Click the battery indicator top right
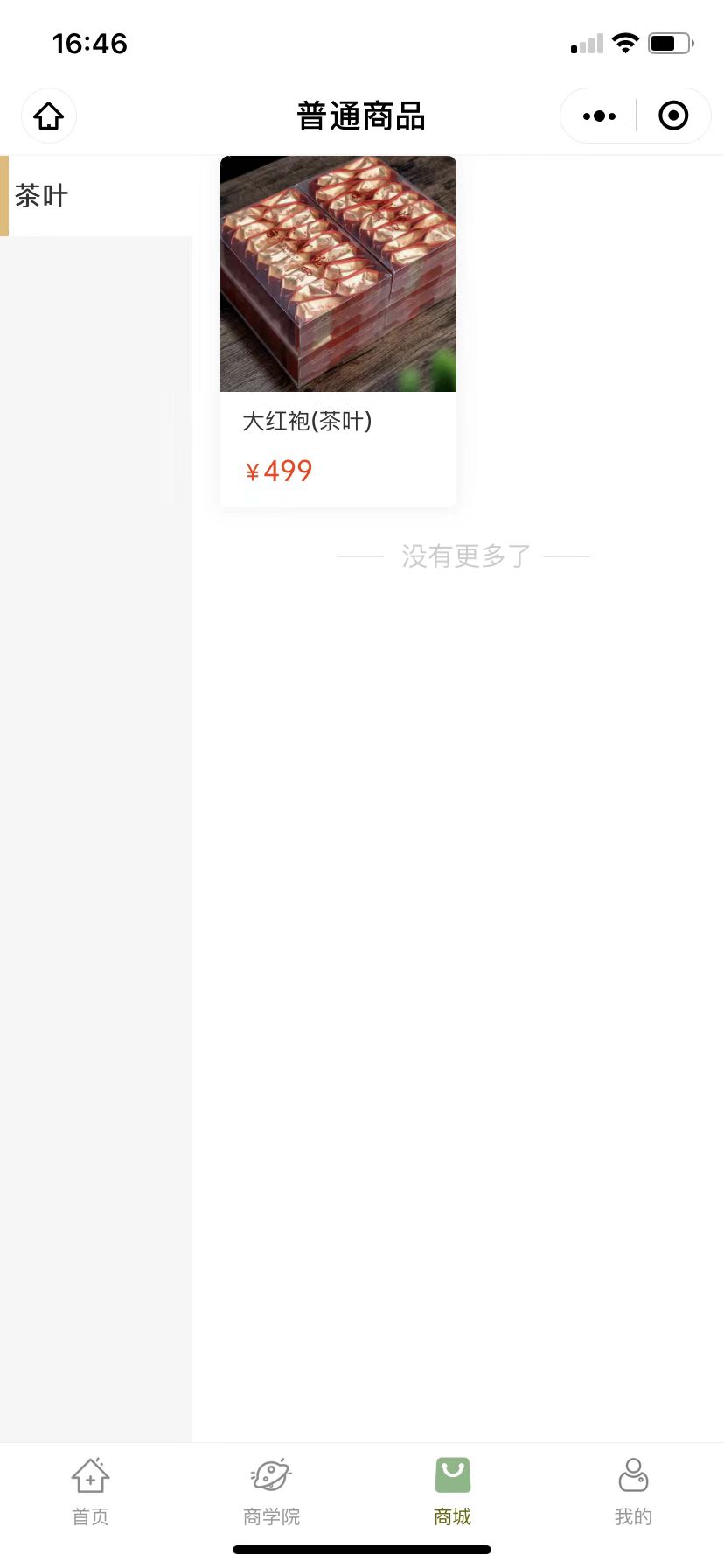Viewport: 724px width, 1568px height. pyautogui.click(x=668, y=41)
